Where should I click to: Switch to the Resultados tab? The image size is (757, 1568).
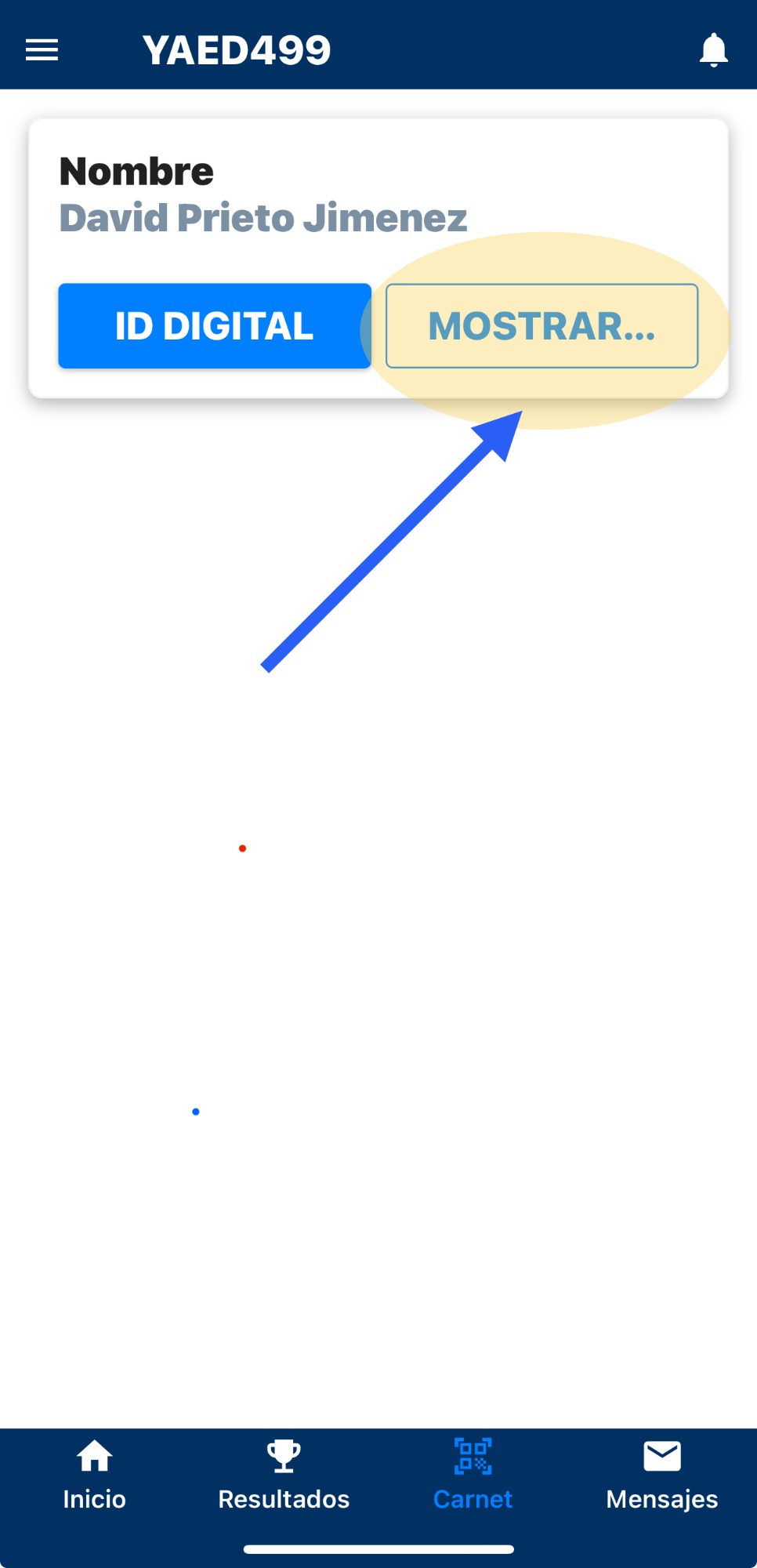284,1475
